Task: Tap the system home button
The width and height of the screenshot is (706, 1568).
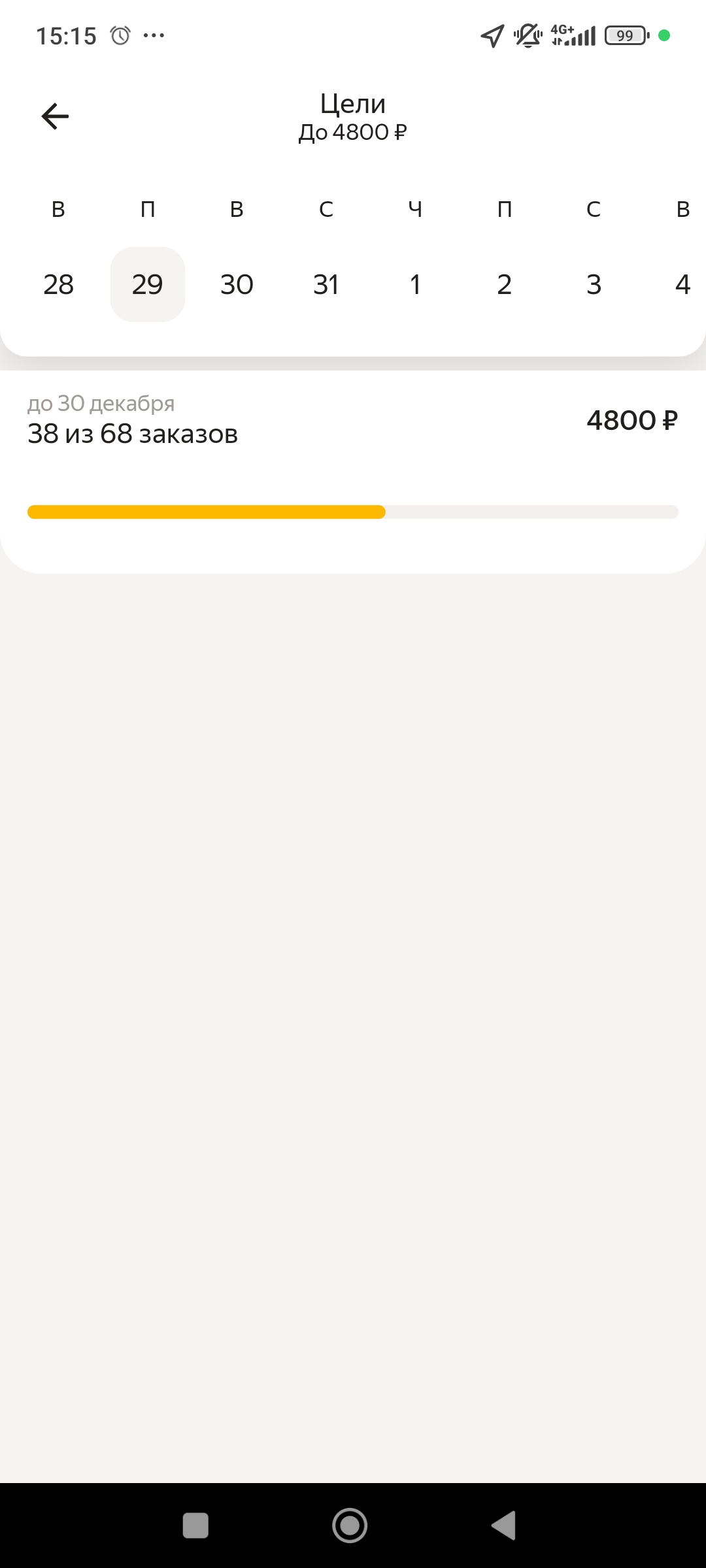Action: pyautogui.click(x=350, y=1526)
